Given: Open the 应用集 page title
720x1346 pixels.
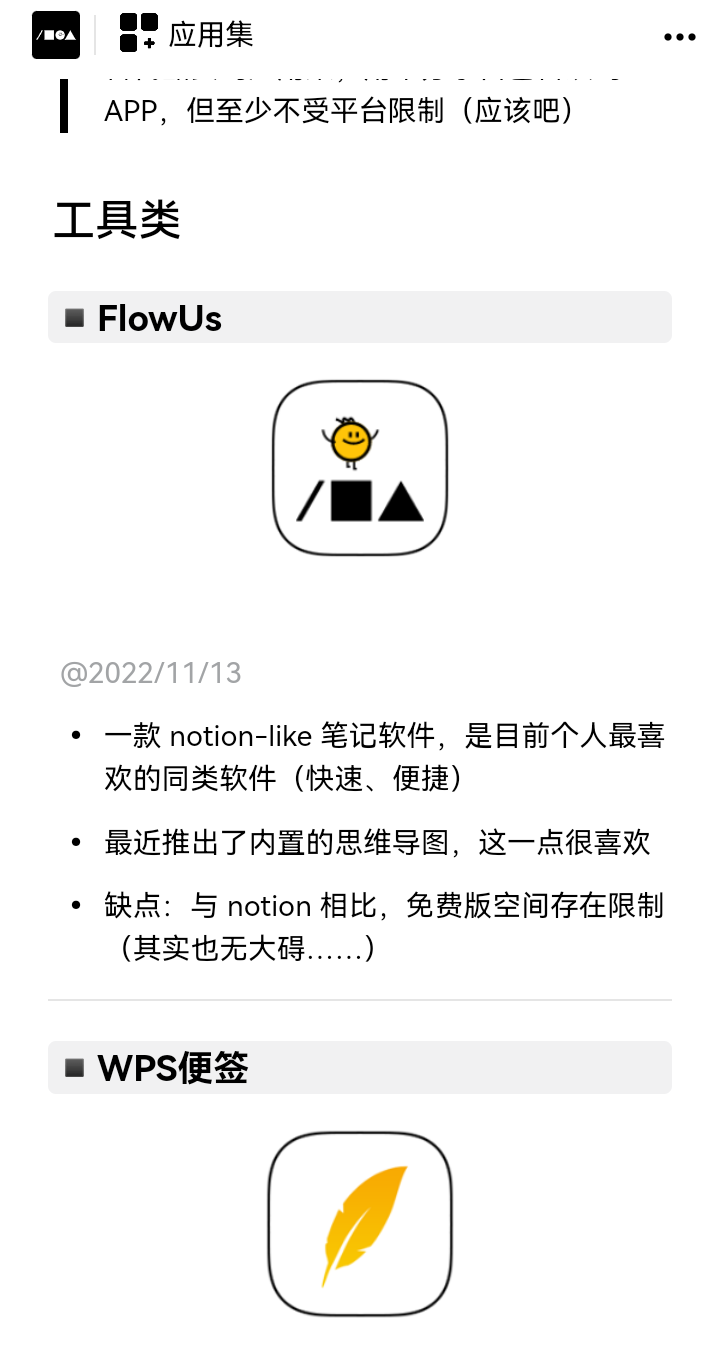Looking at the screenshot, I should (186, 34).
